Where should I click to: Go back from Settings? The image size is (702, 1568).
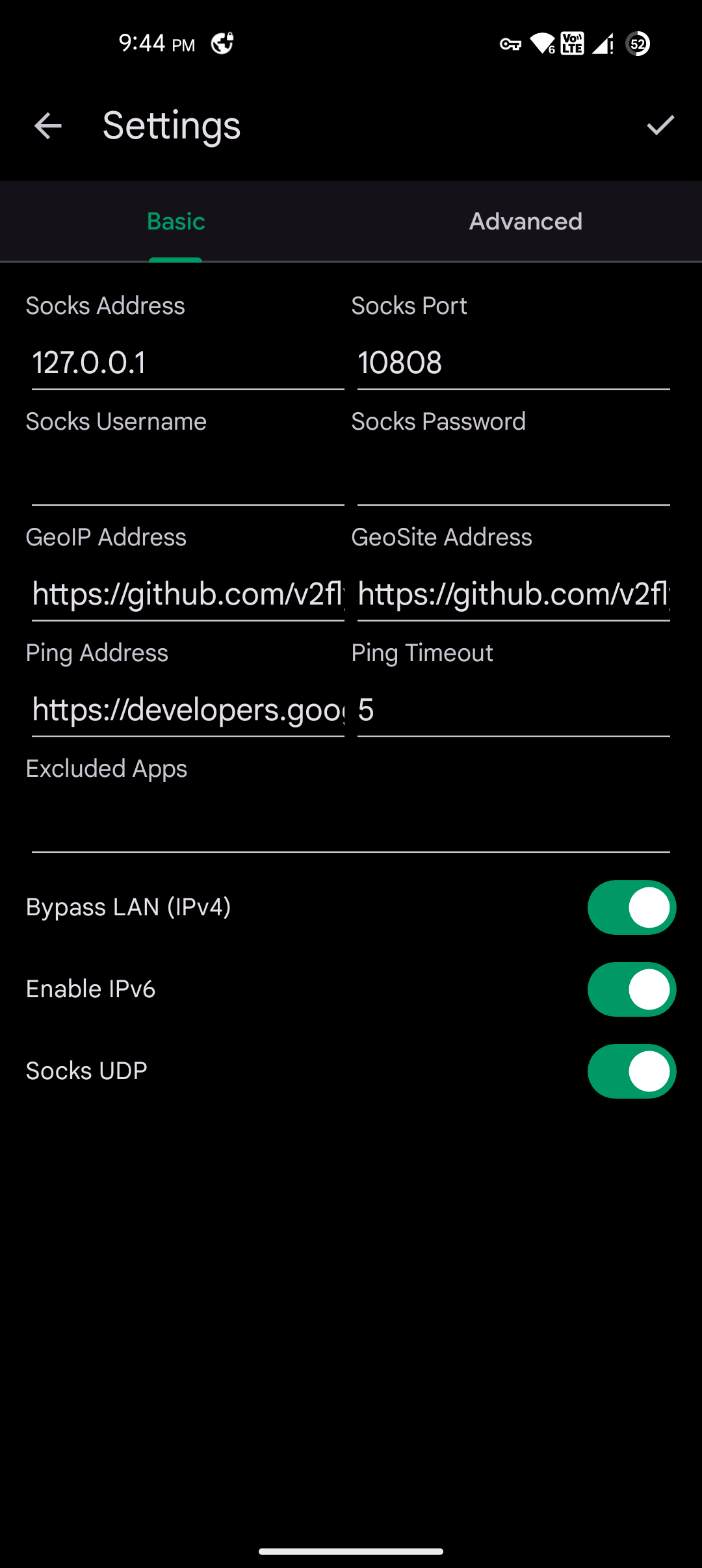click(x=47, y=125)
